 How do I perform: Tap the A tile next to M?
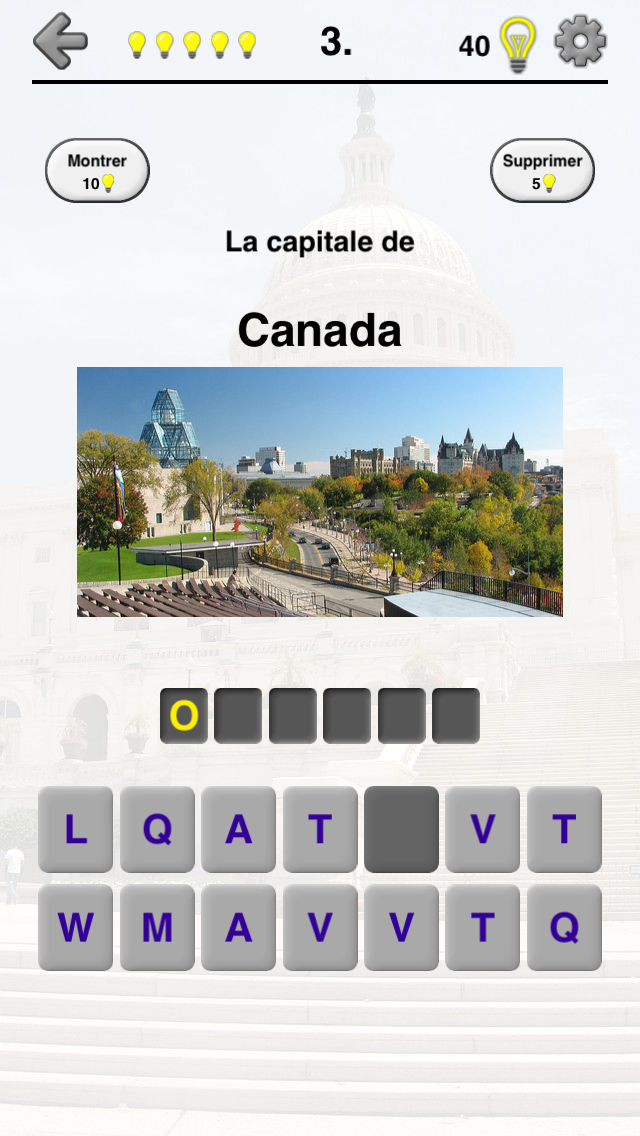click(x=238, y=927)
